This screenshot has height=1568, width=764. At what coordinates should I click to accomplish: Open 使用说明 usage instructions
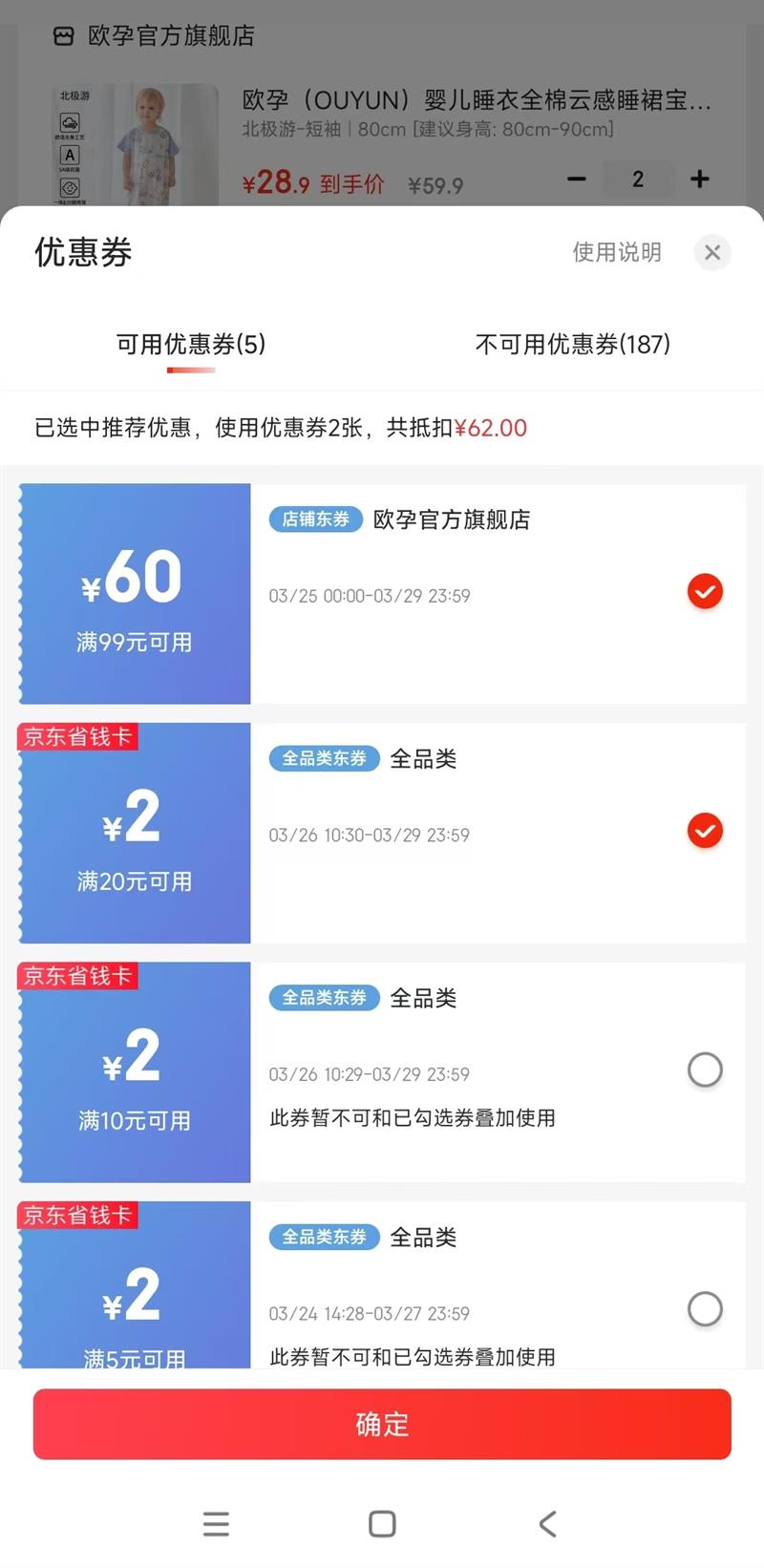616,252
